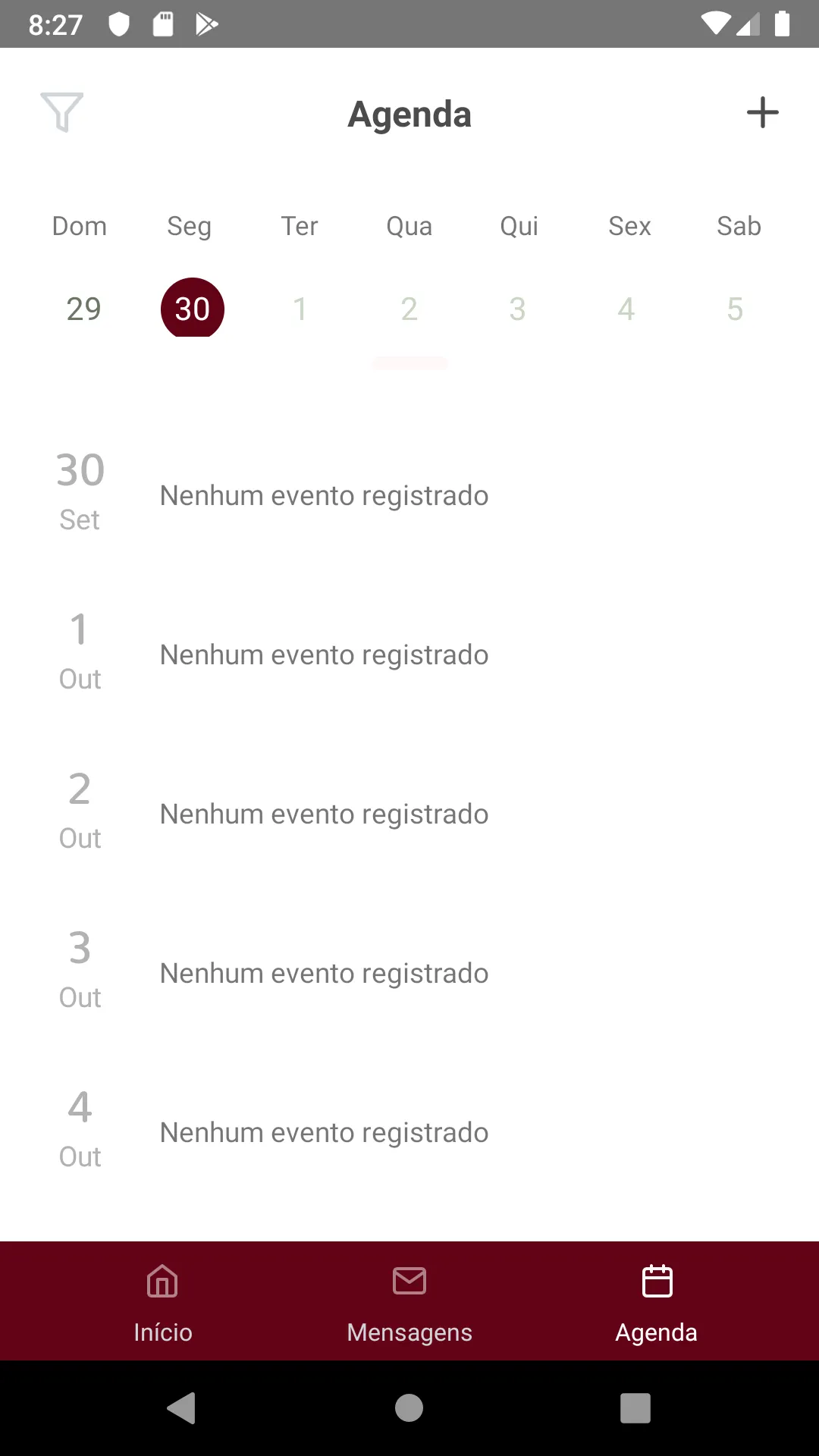Select day 5 in the week strip
The image size is (819, 1456).
point(735,309)
